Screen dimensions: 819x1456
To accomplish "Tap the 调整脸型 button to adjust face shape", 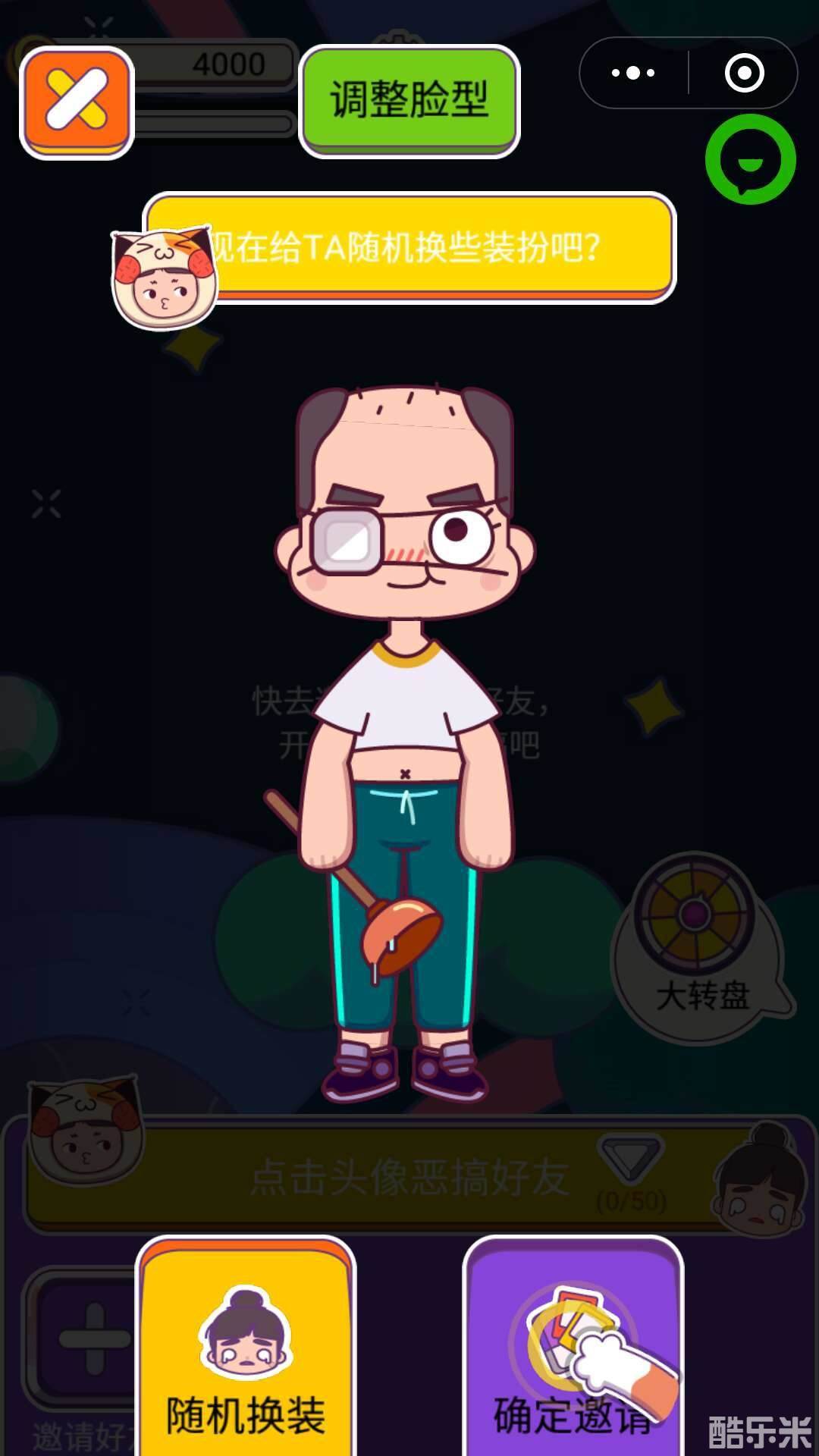I will click(x=409, y=100).
